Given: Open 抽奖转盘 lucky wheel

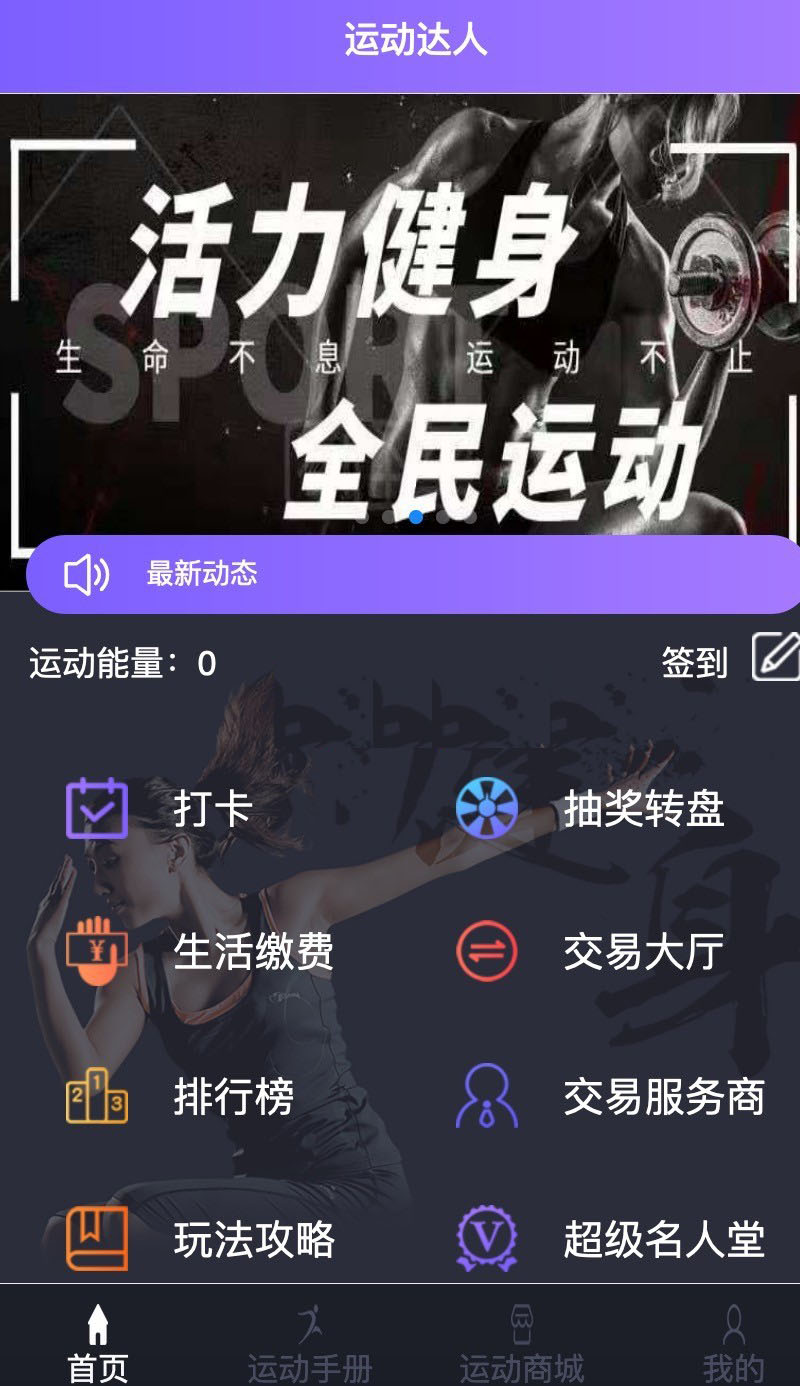Looking at the screenshot, I should [590, 808].
